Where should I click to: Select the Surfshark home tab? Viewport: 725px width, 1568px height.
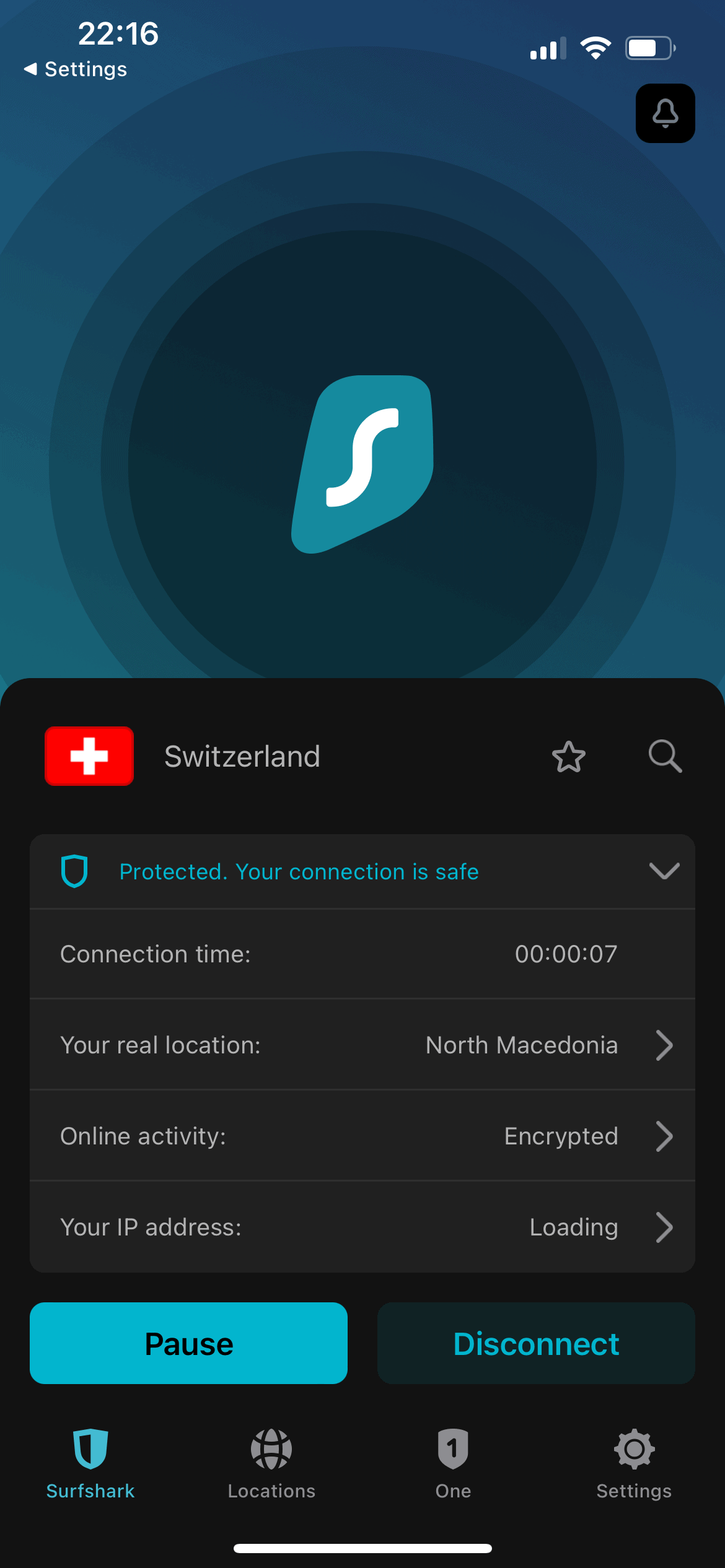[x=90, y=1464]
